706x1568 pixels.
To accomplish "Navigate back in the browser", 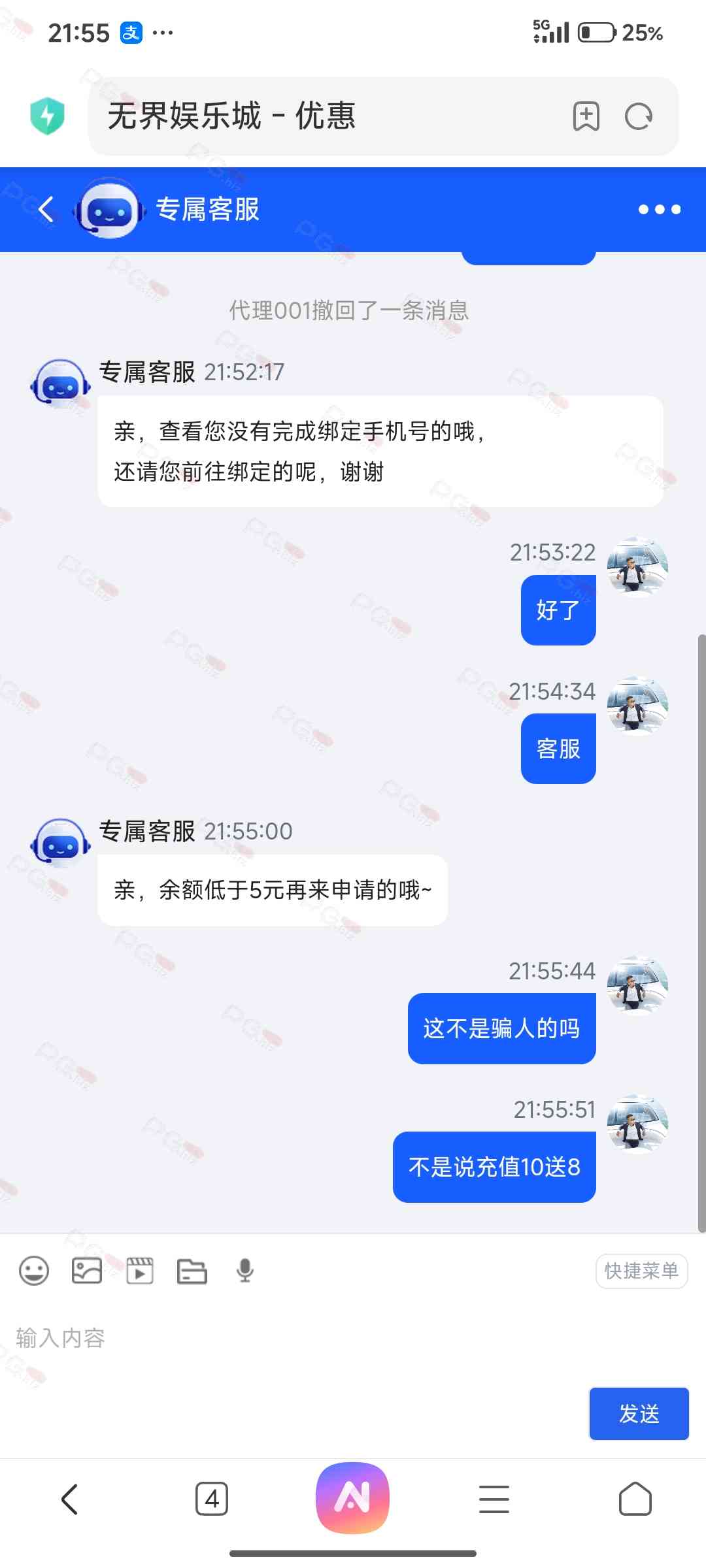I will click(69, 1499).
